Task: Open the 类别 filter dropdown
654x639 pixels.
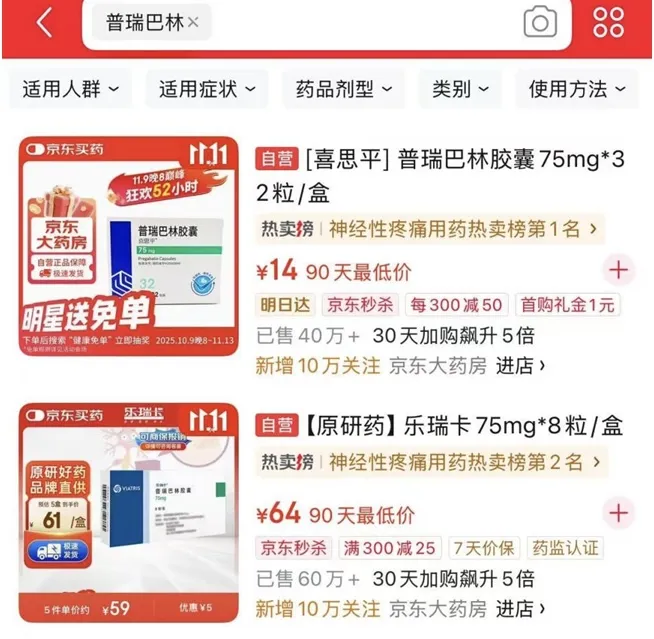Action: point(459,89)
